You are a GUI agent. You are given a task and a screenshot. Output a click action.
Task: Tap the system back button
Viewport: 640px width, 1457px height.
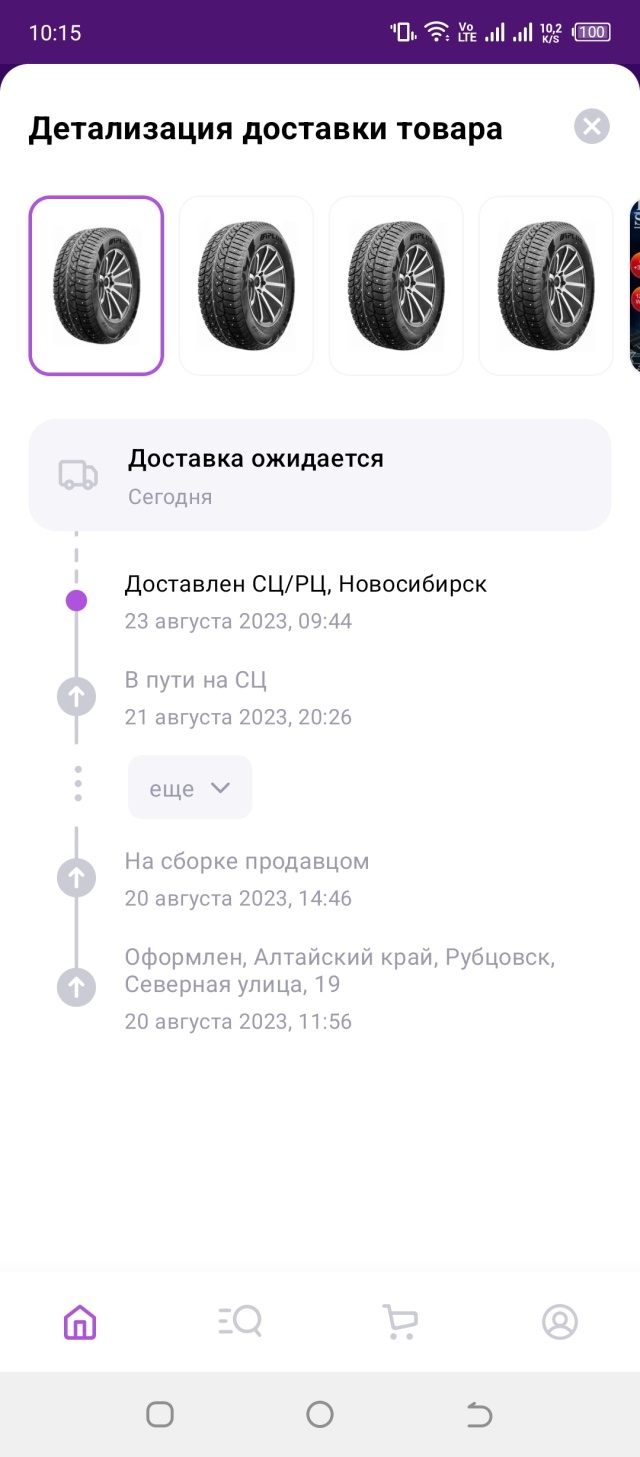pyautogui.click(x=480, y=1414)
